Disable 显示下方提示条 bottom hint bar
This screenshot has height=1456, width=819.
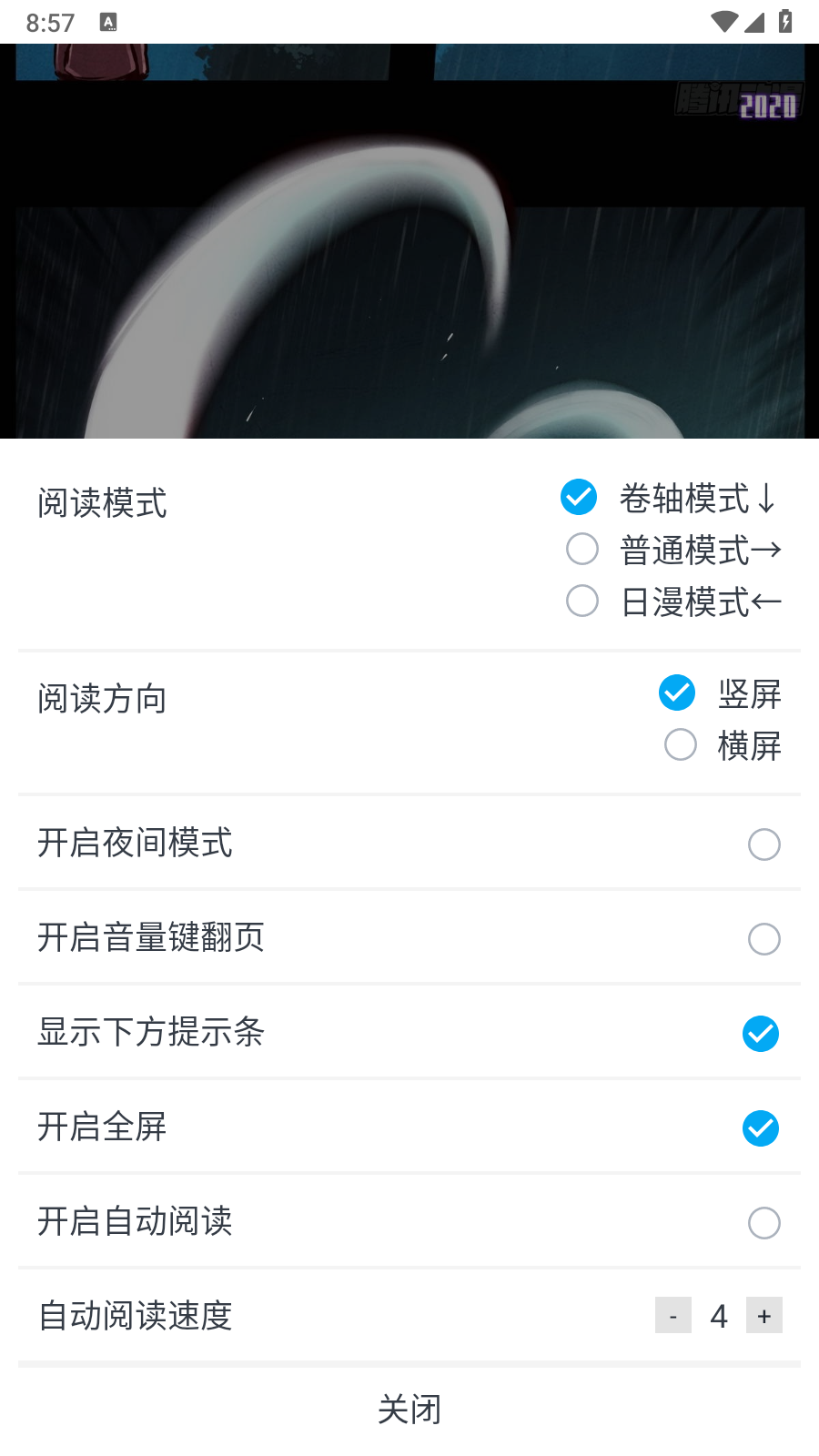761,1034
